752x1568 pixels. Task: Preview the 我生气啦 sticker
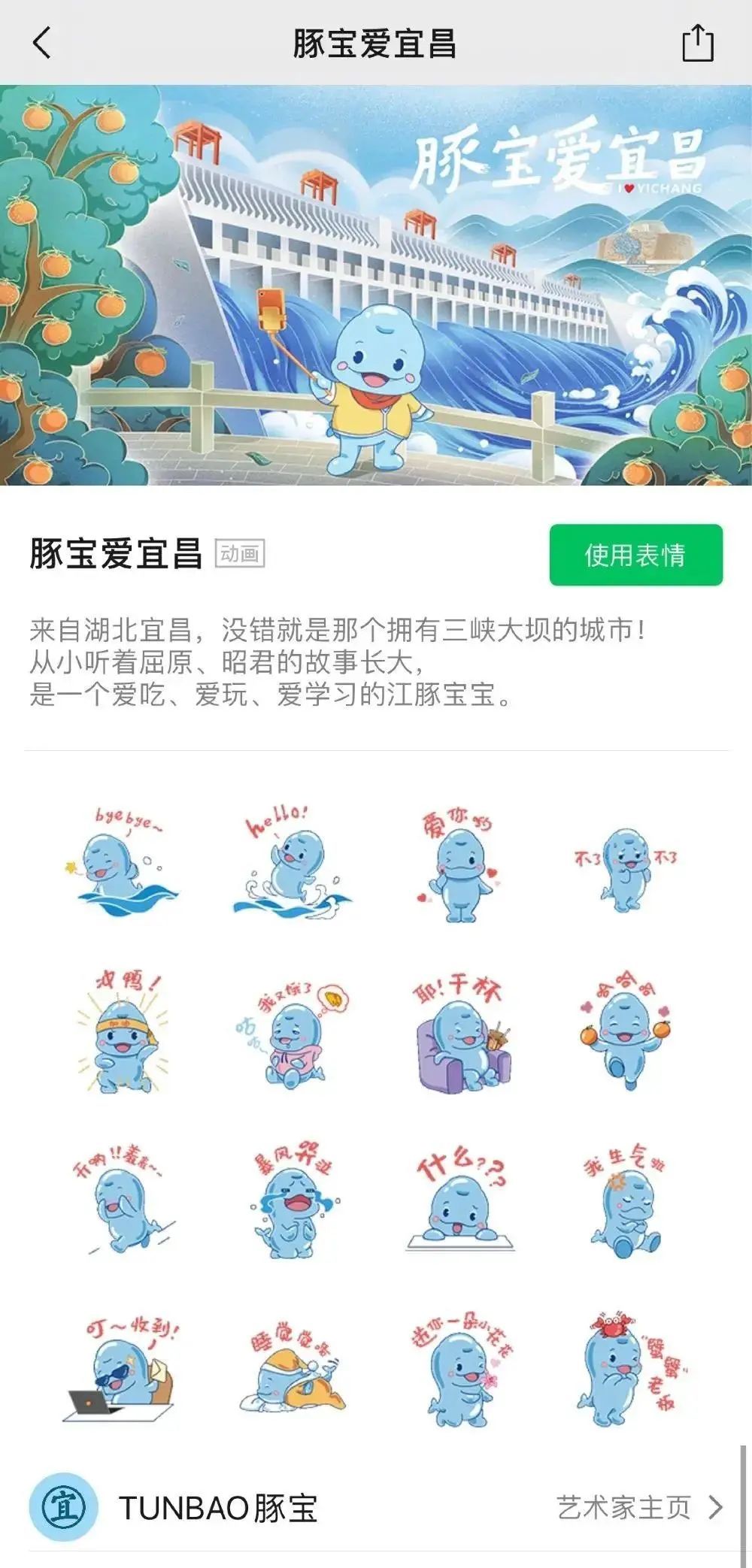(x=626, y=1204)
